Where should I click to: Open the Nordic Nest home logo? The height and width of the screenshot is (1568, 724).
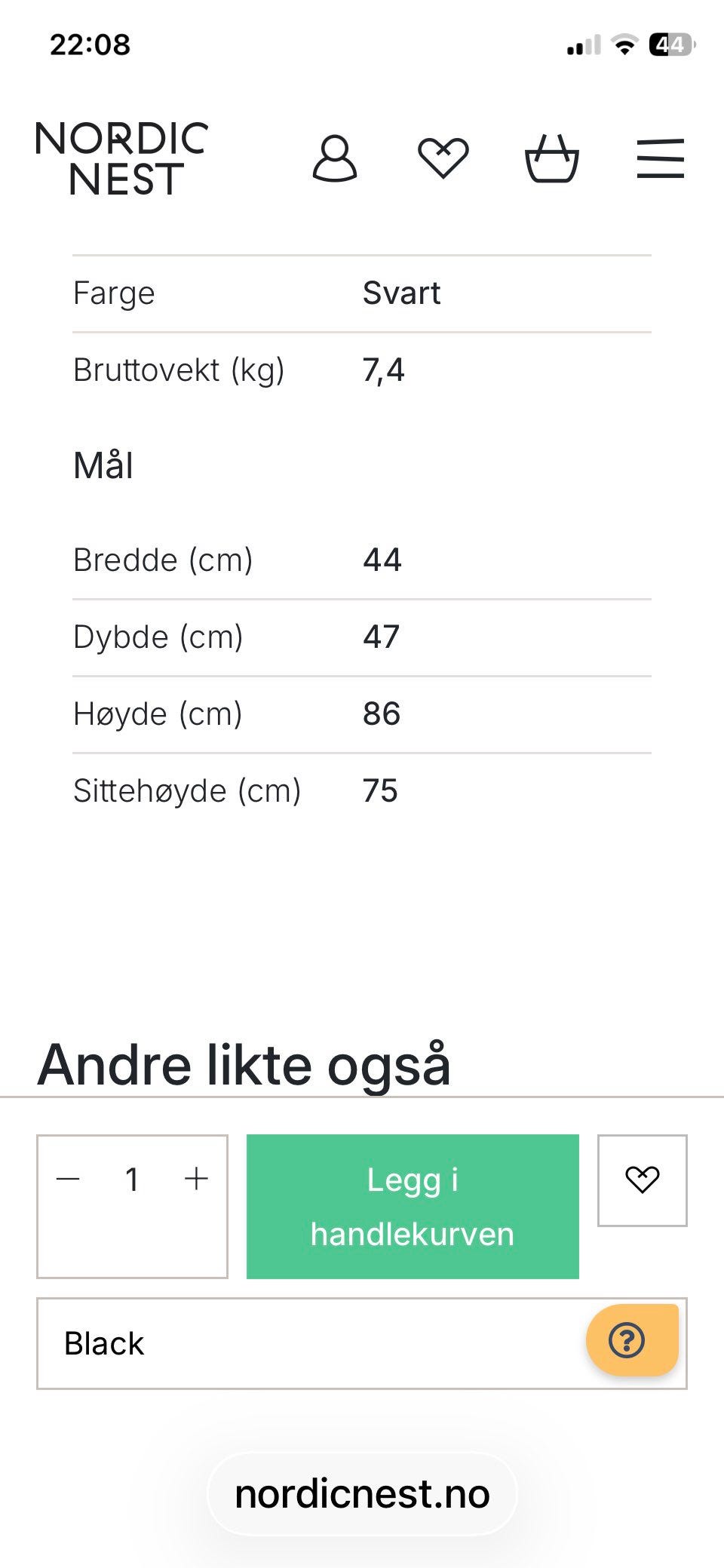point(121,158)
